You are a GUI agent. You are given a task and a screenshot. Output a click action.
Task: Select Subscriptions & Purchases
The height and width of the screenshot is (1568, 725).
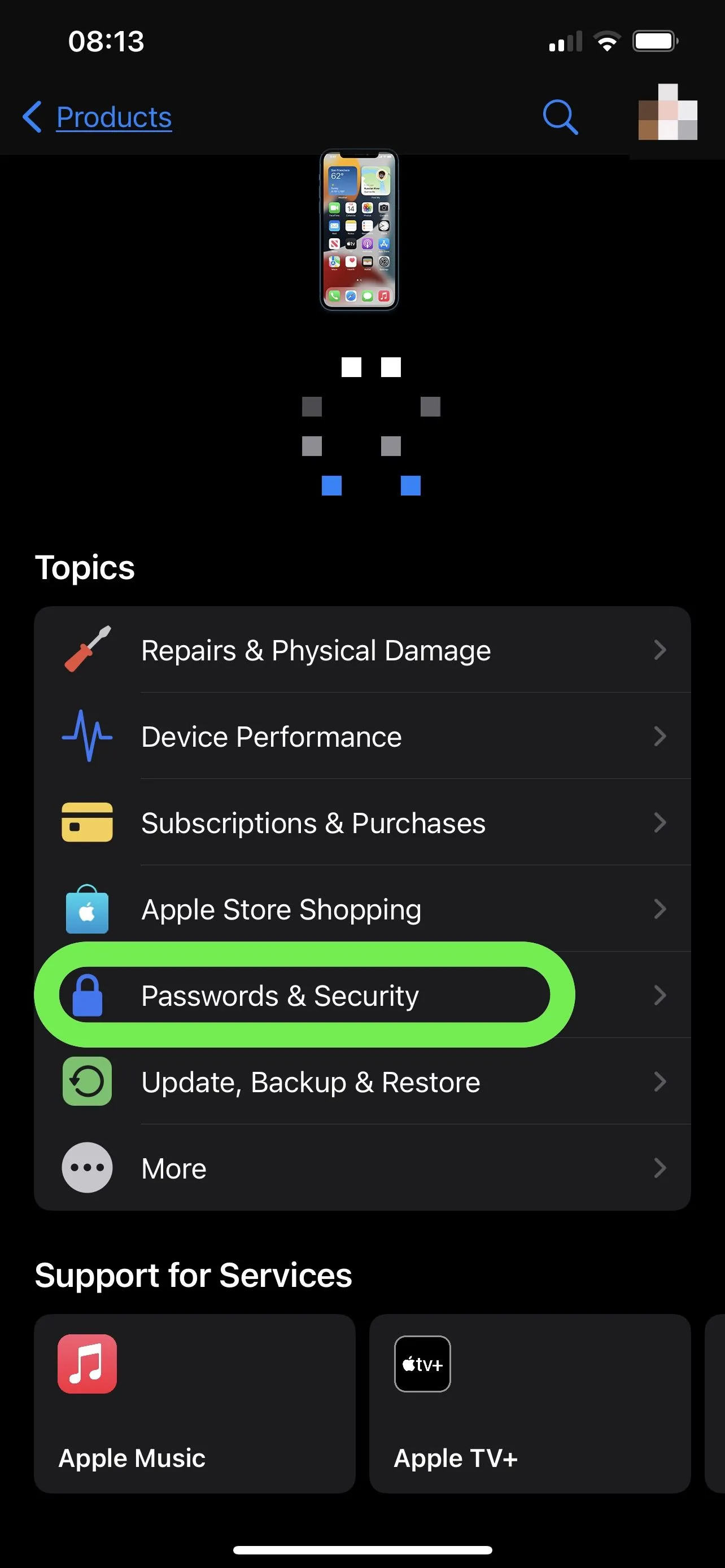coord(362,823)
